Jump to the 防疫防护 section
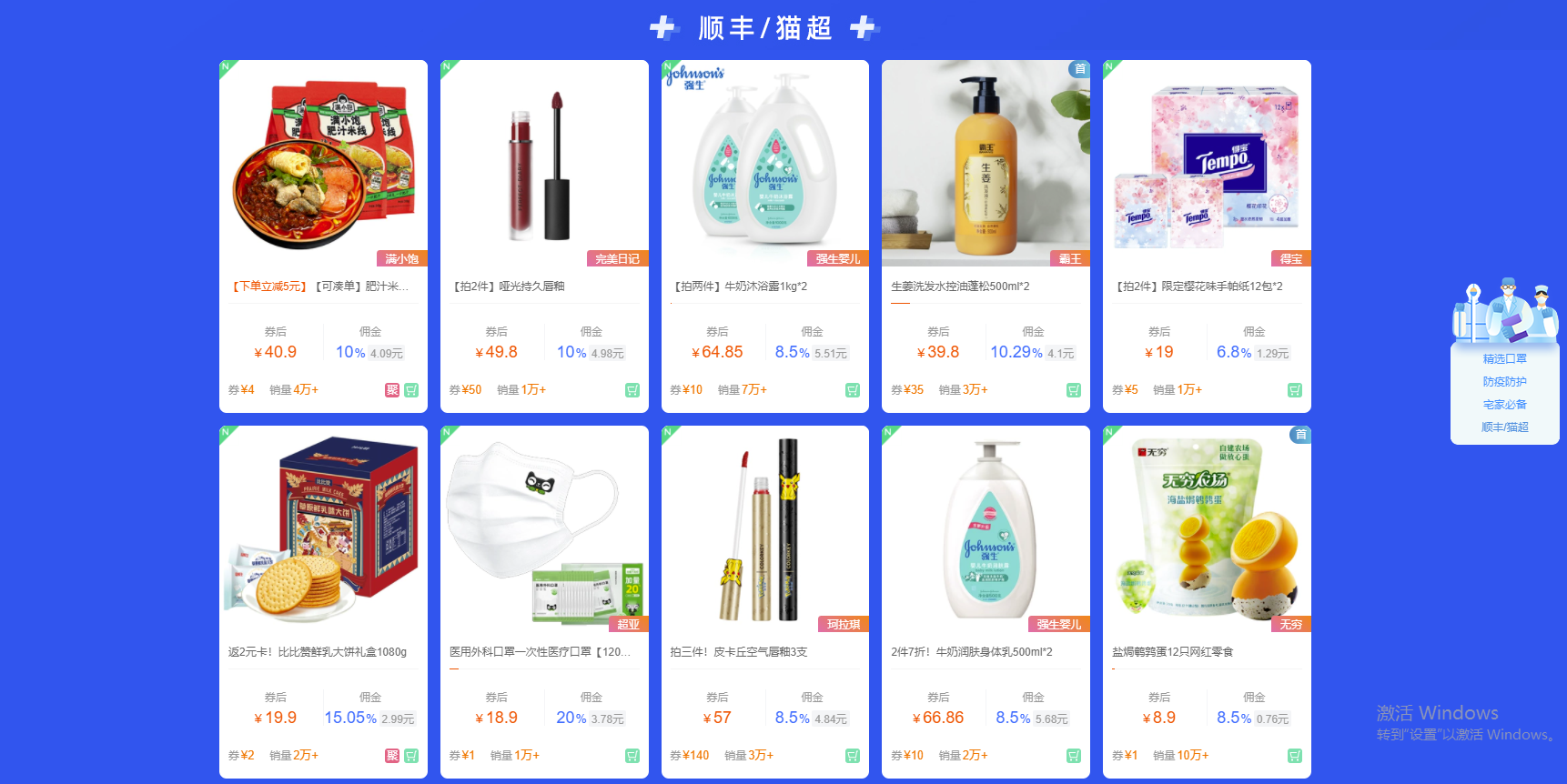Screen dimensions: 1567x784 tap(1504, 382)
